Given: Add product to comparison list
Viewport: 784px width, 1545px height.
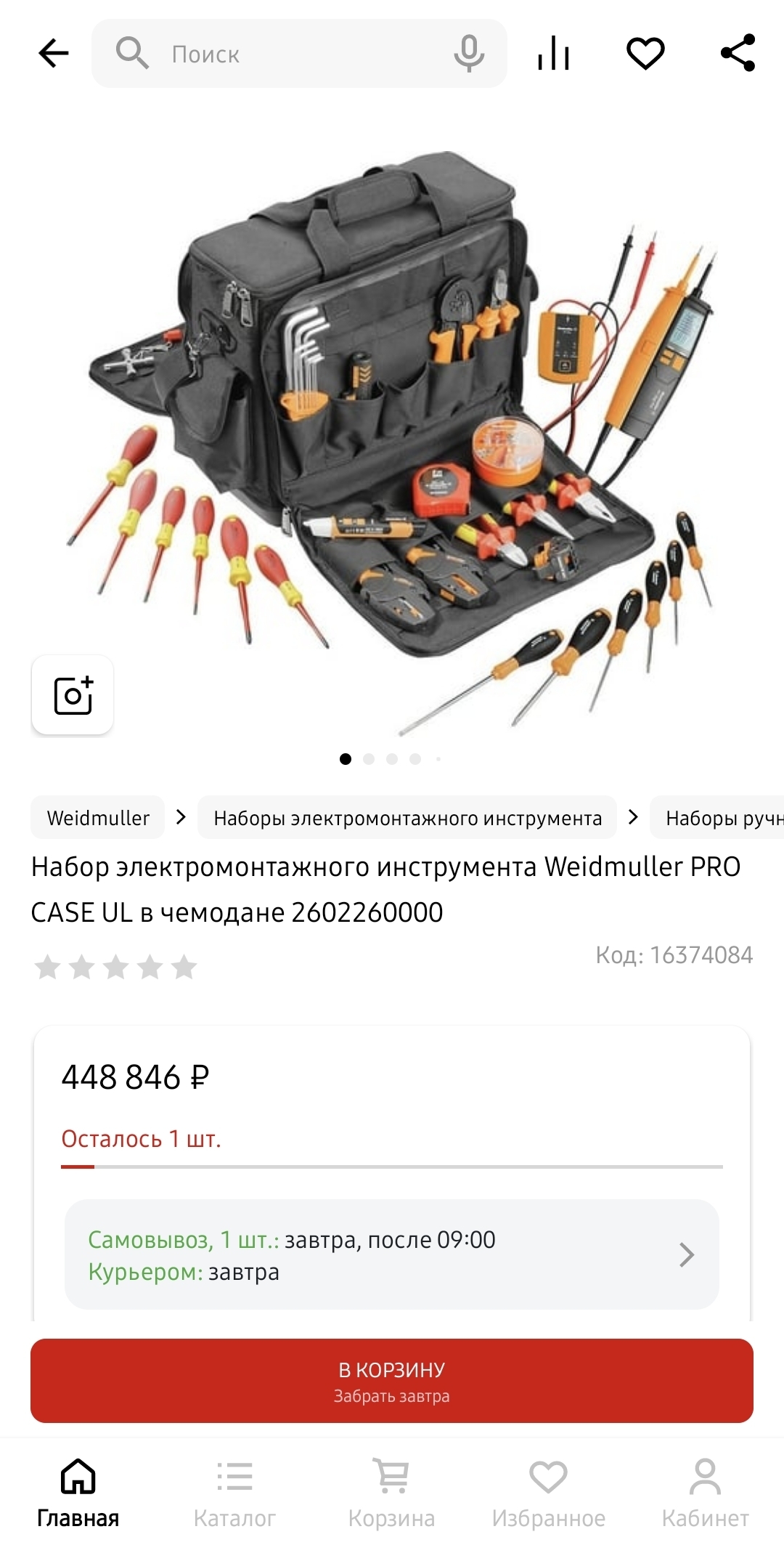Looking at the screenshot, I should pos(554,53).
